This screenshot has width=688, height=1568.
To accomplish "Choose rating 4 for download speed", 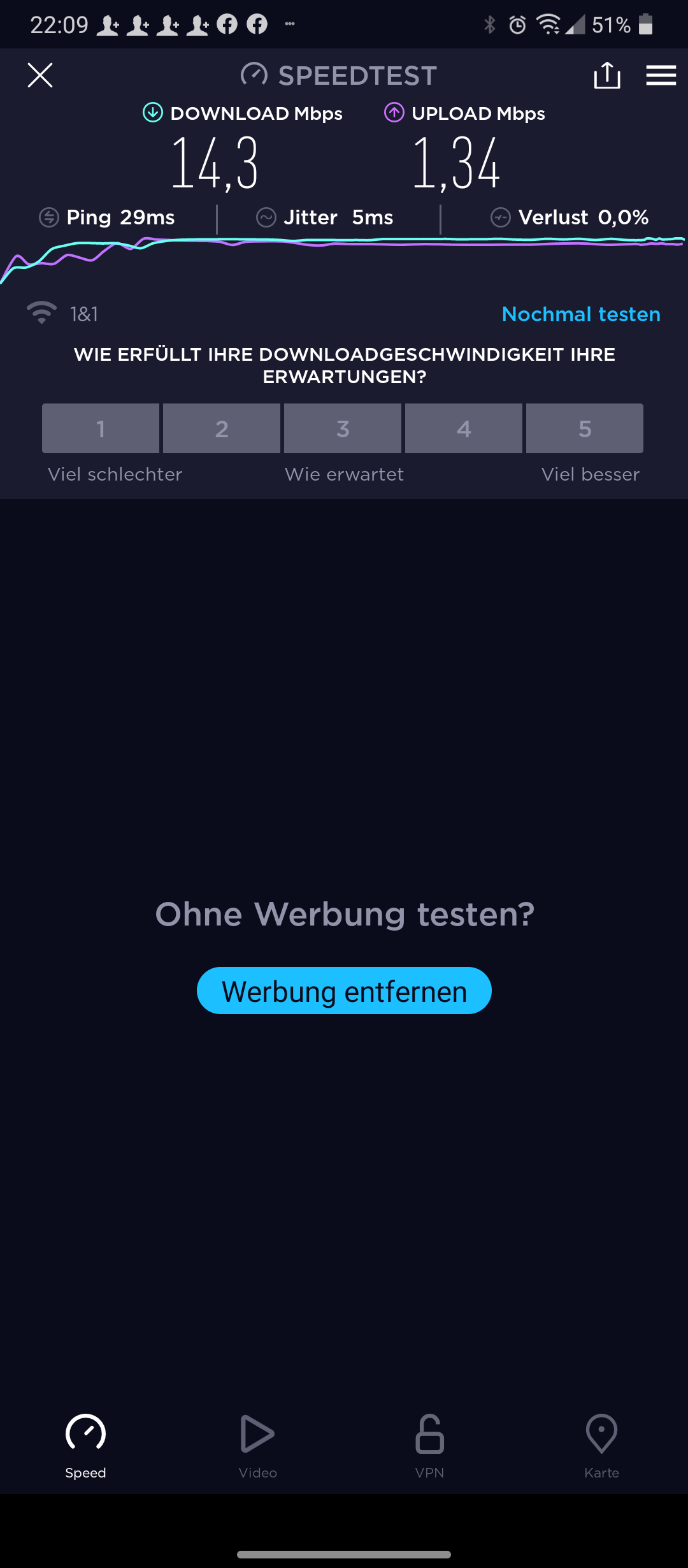I will [x=464, y=428].
